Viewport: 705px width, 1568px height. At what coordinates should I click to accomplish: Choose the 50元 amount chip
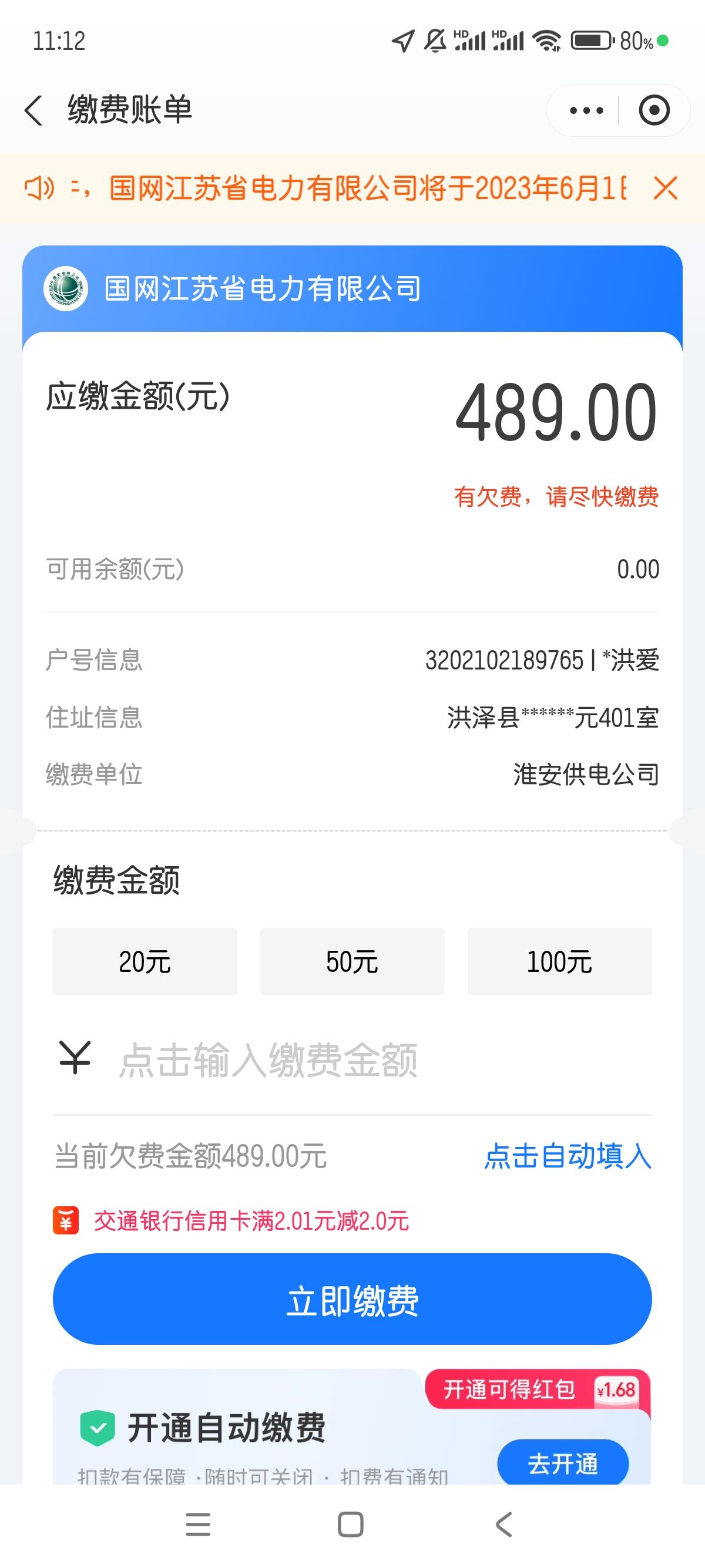point(352,962)
